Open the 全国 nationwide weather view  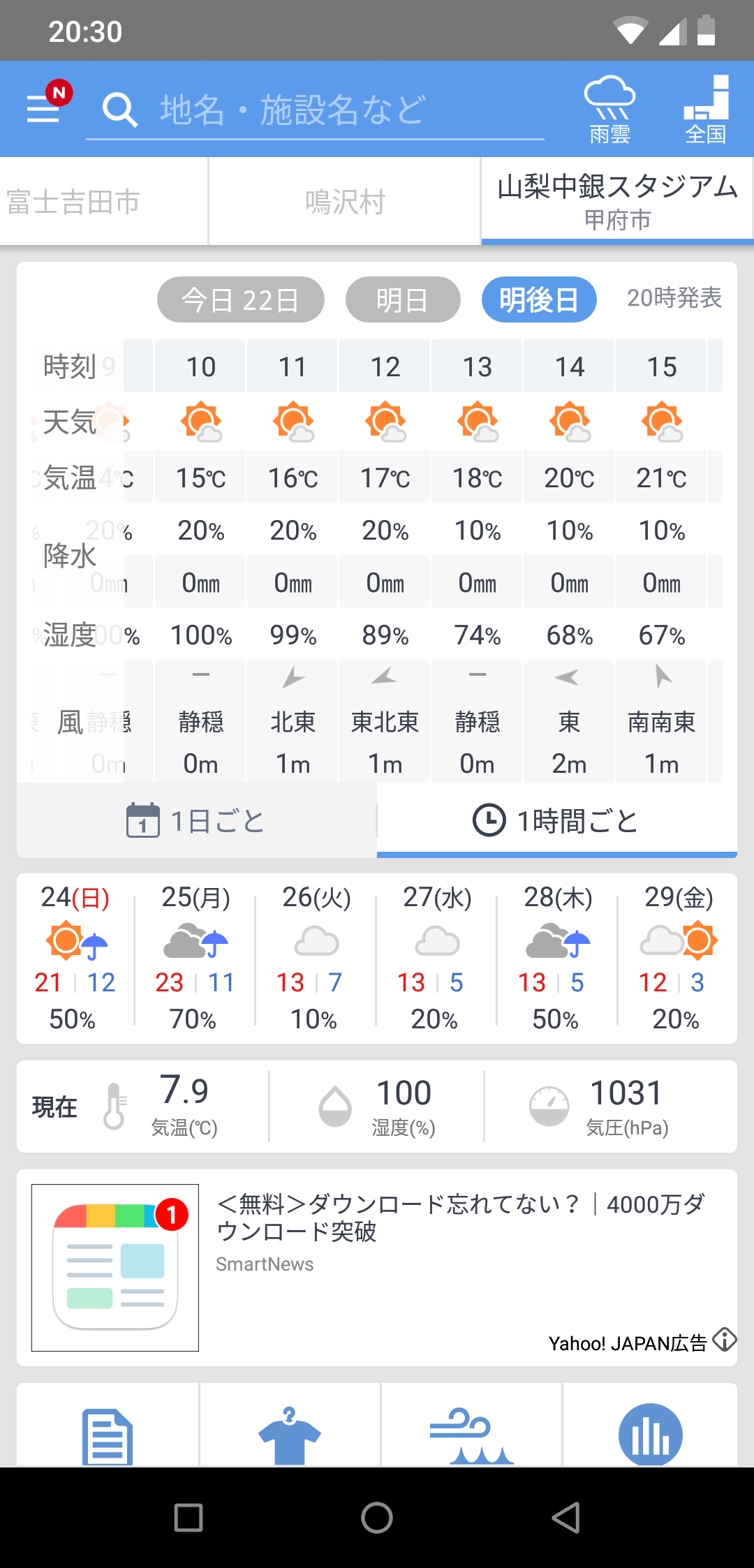point(705,109)
